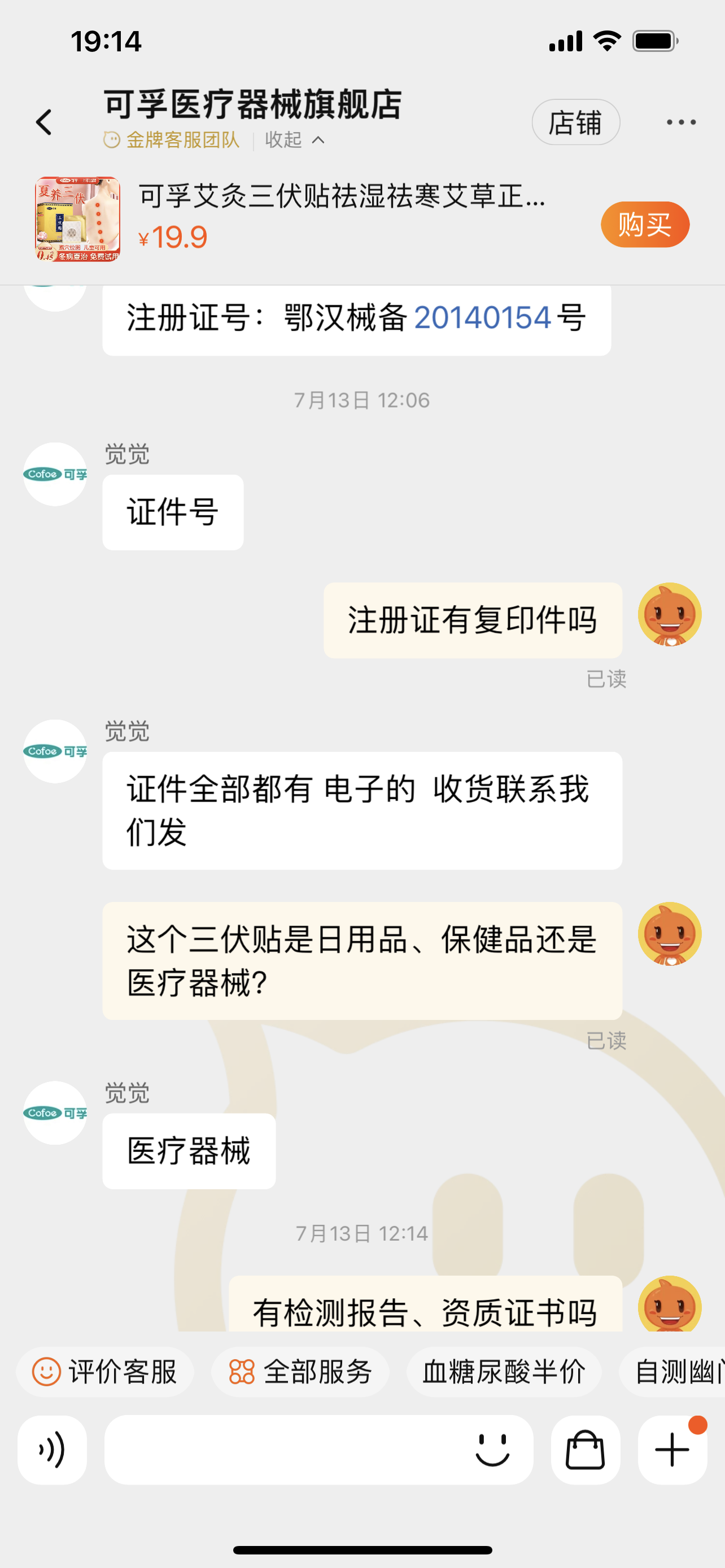Open the emoji smiley picker icon

click(493, 1451)
